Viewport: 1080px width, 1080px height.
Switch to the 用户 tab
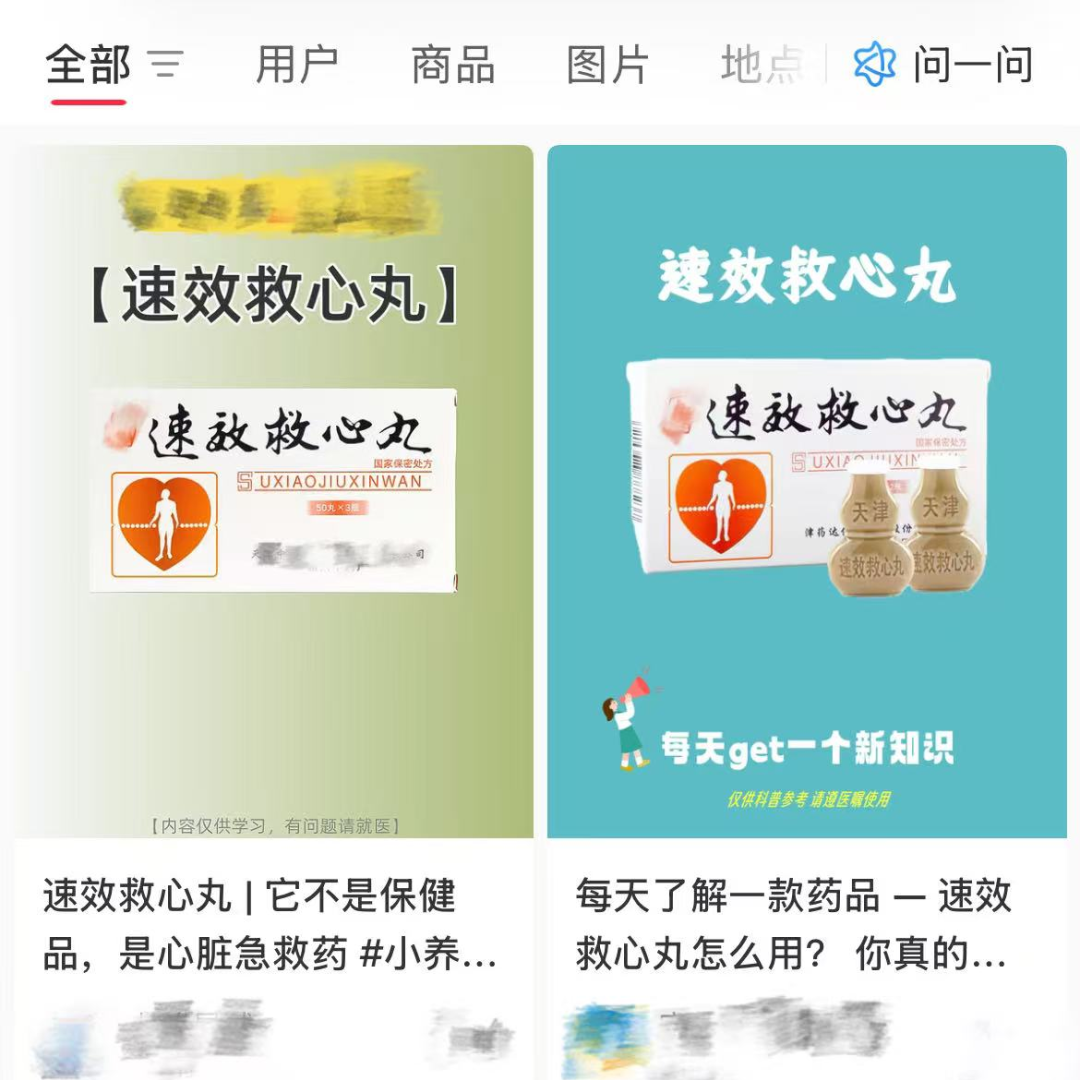point(297,66)
